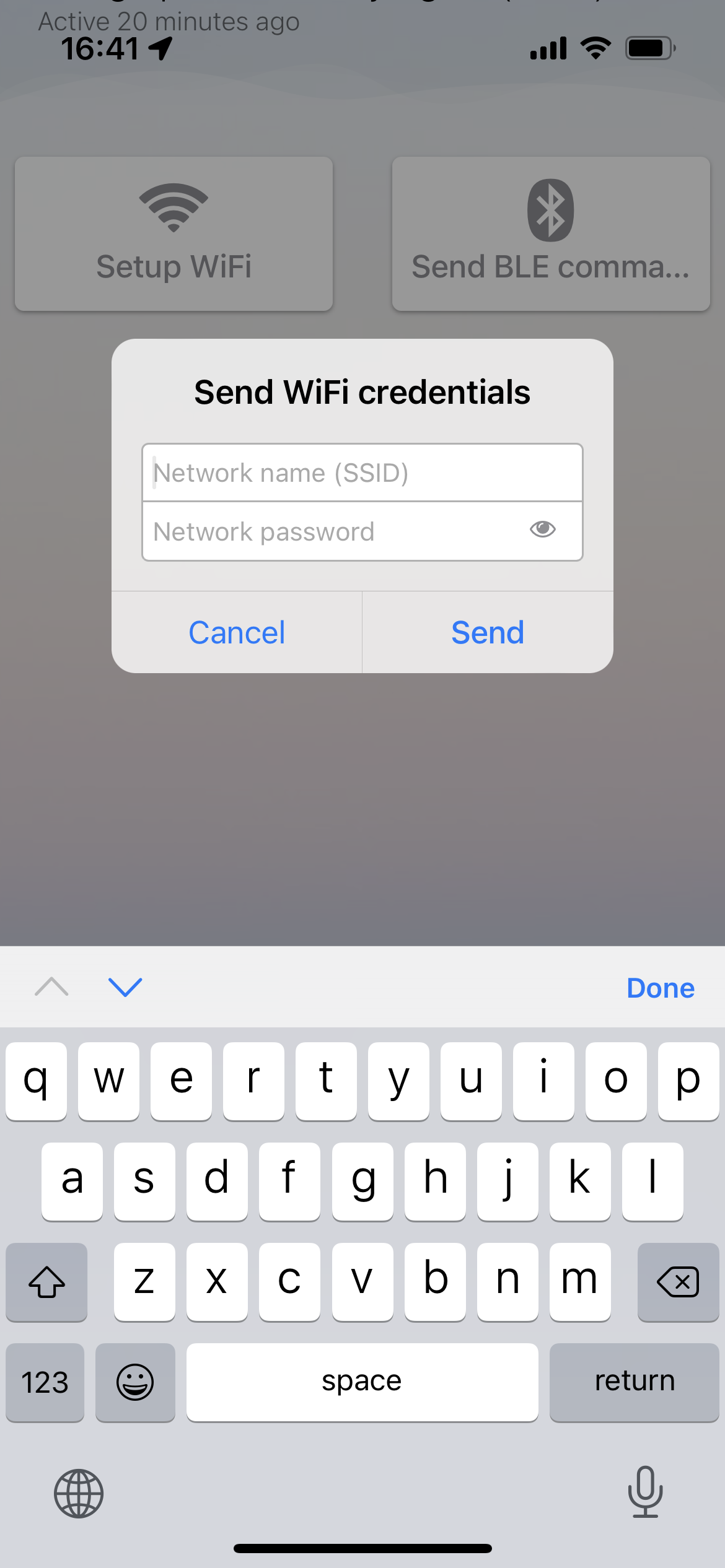Hit the return key
This screenshot has width=725, height=1568.
[x=634, y=1382]
